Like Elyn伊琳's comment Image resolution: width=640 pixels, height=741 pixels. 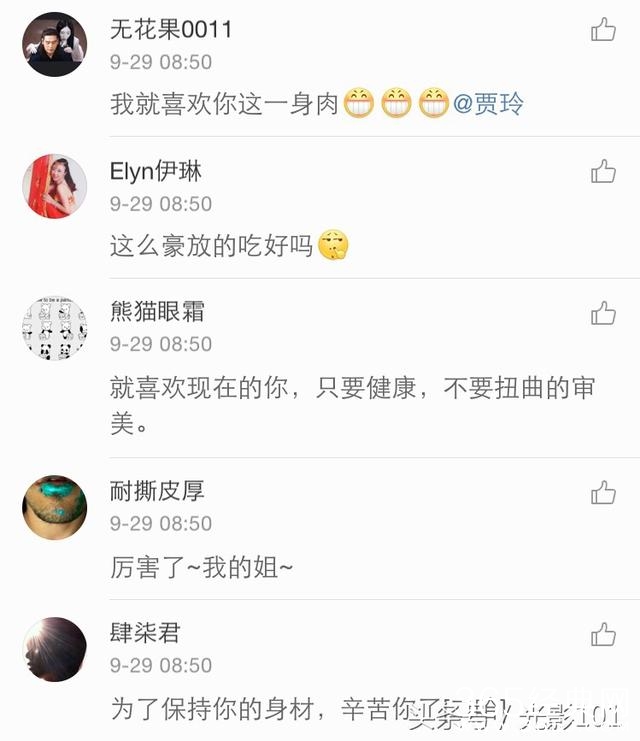(603, 172)
